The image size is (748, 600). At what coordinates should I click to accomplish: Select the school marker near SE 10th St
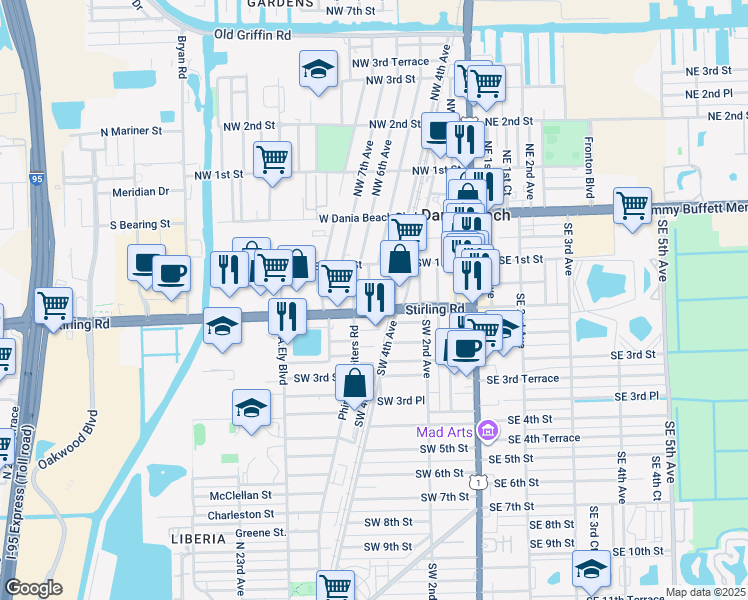[591, 568]
